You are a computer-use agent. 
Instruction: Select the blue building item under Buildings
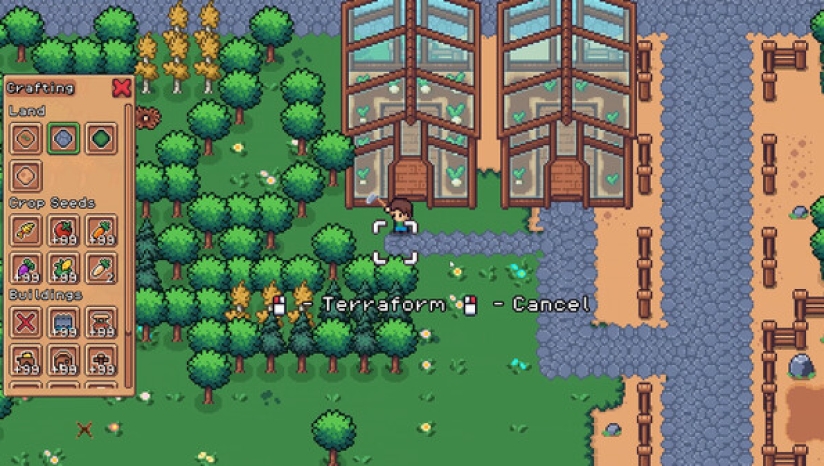point(63,322)
